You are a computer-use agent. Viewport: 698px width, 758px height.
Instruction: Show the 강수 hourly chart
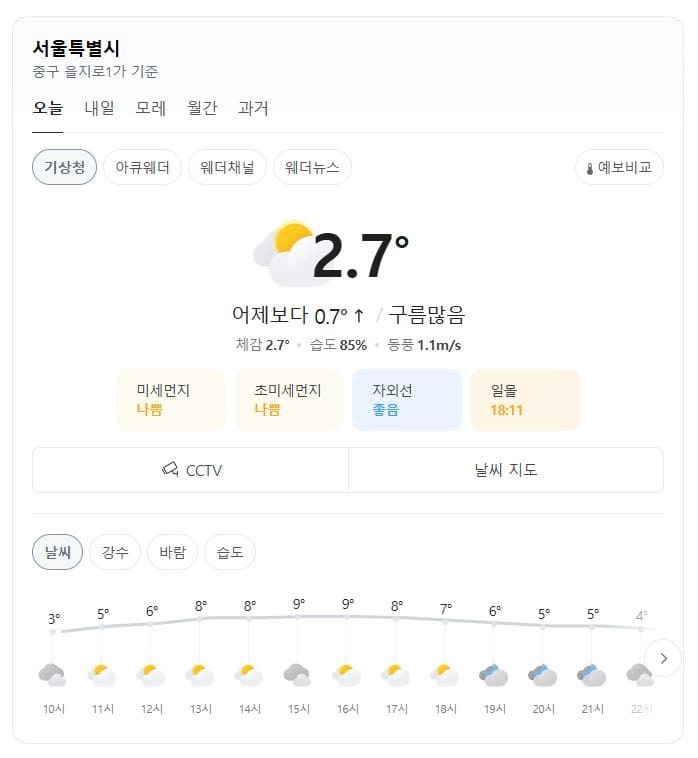[x=115, y=552]
